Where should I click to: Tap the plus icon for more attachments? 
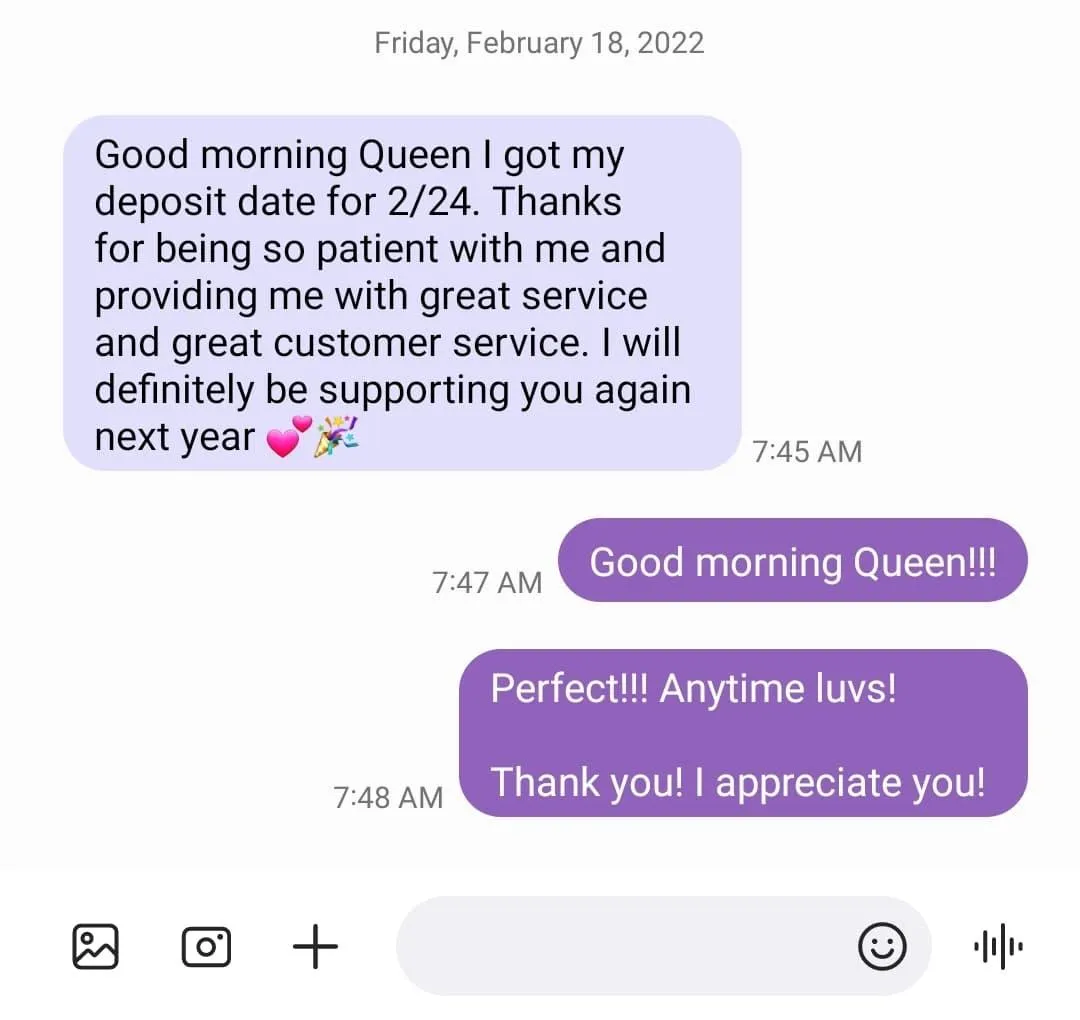[x=315, y=946]
